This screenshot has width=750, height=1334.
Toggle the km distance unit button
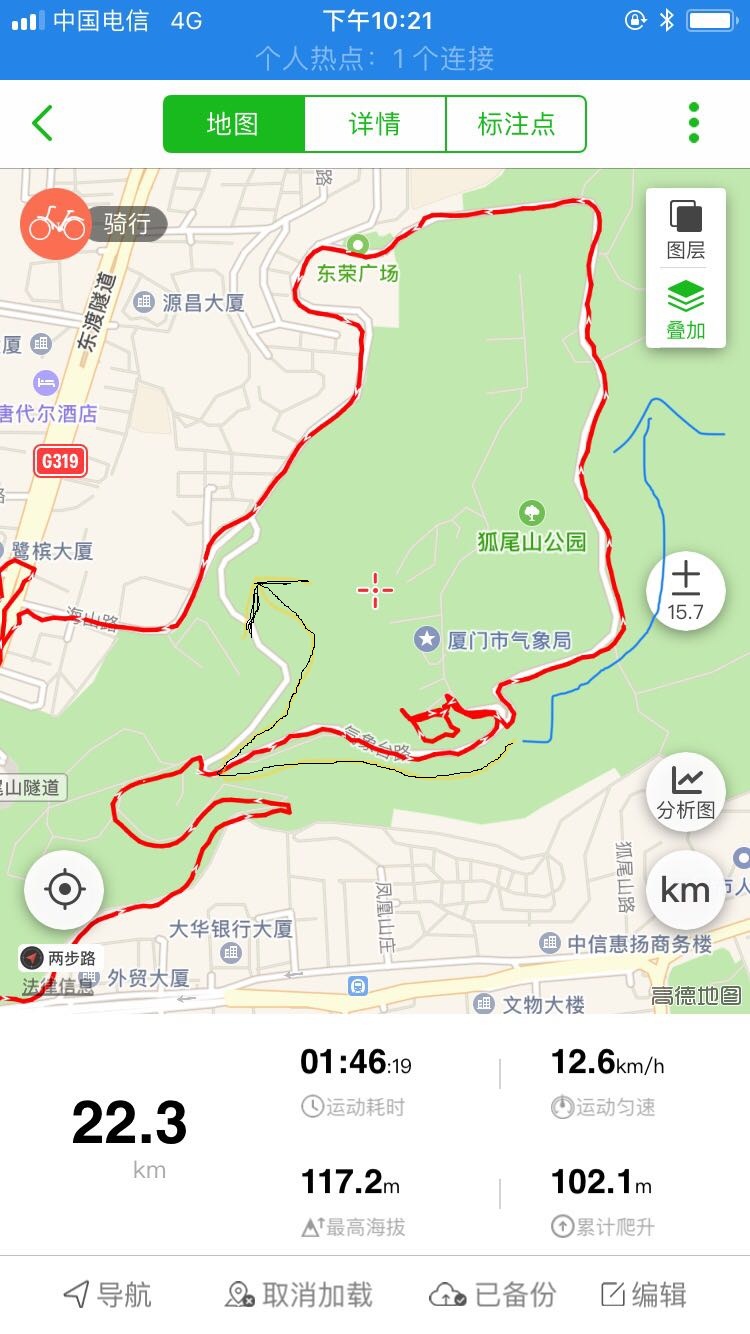click(x=686, y=890)
